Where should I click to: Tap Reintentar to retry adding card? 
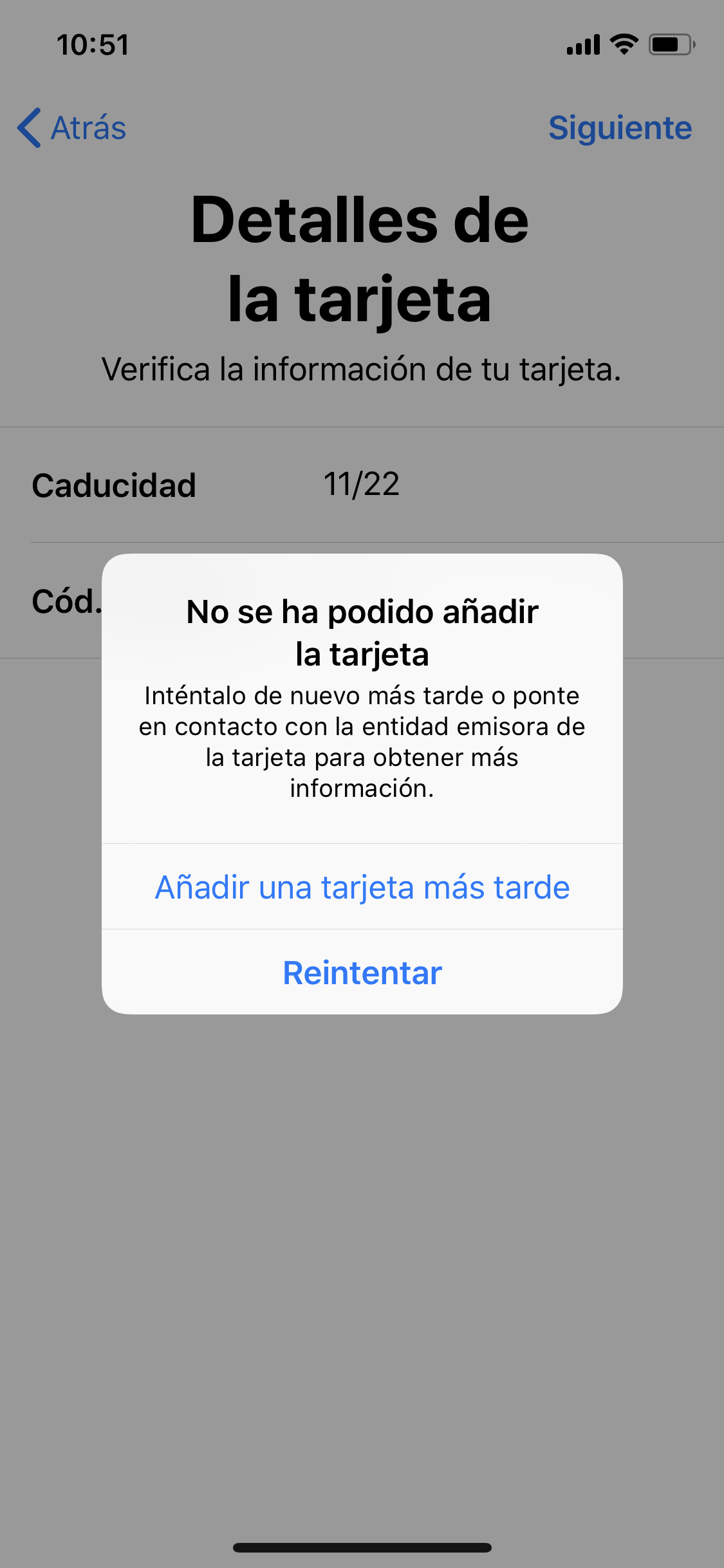pyautogui.click(x=362, y=973)
